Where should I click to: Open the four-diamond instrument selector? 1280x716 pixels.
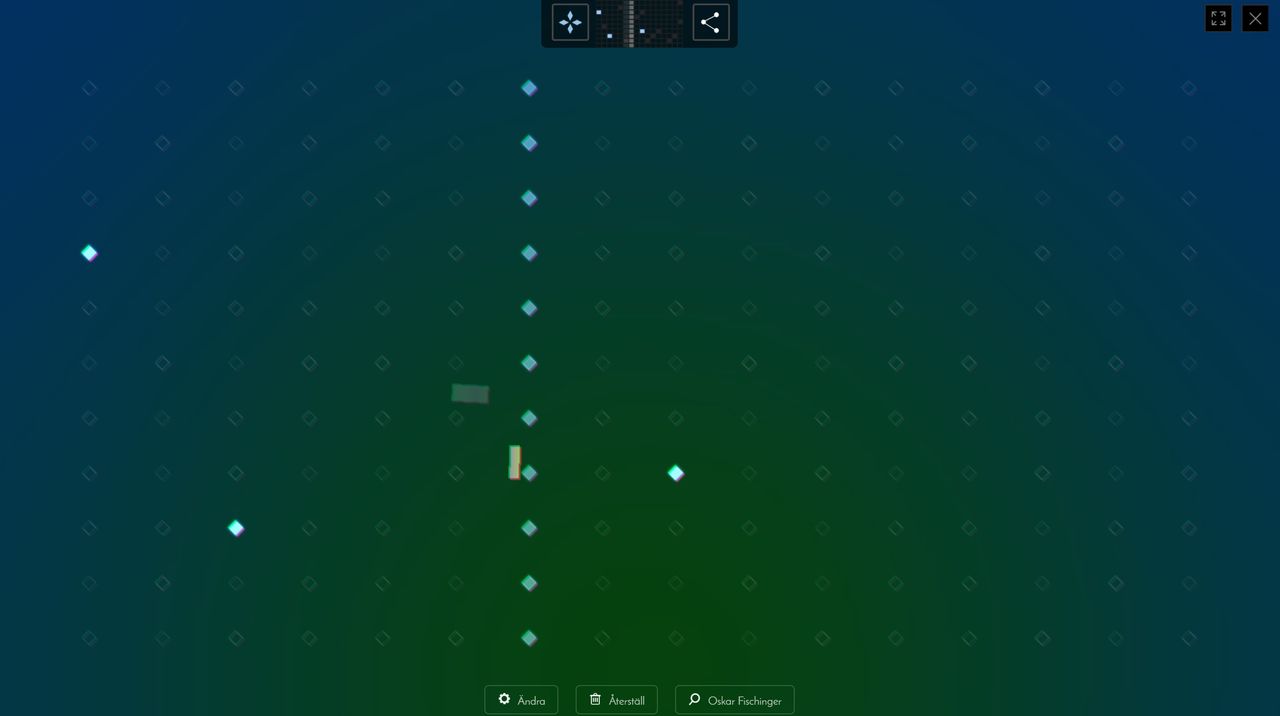[570, 22]
